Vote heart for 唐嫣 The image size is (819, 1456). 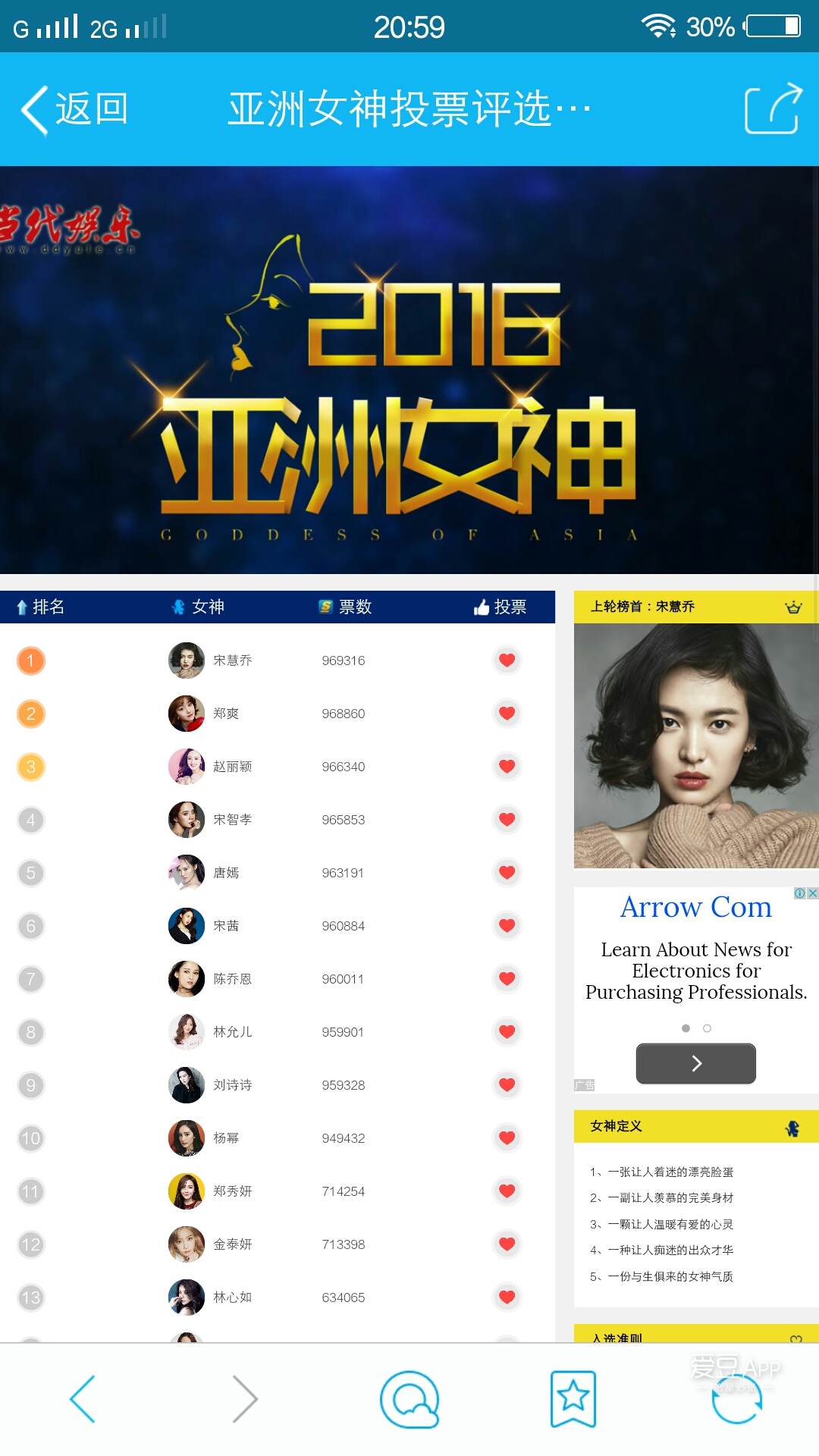(x=507, y=872)
